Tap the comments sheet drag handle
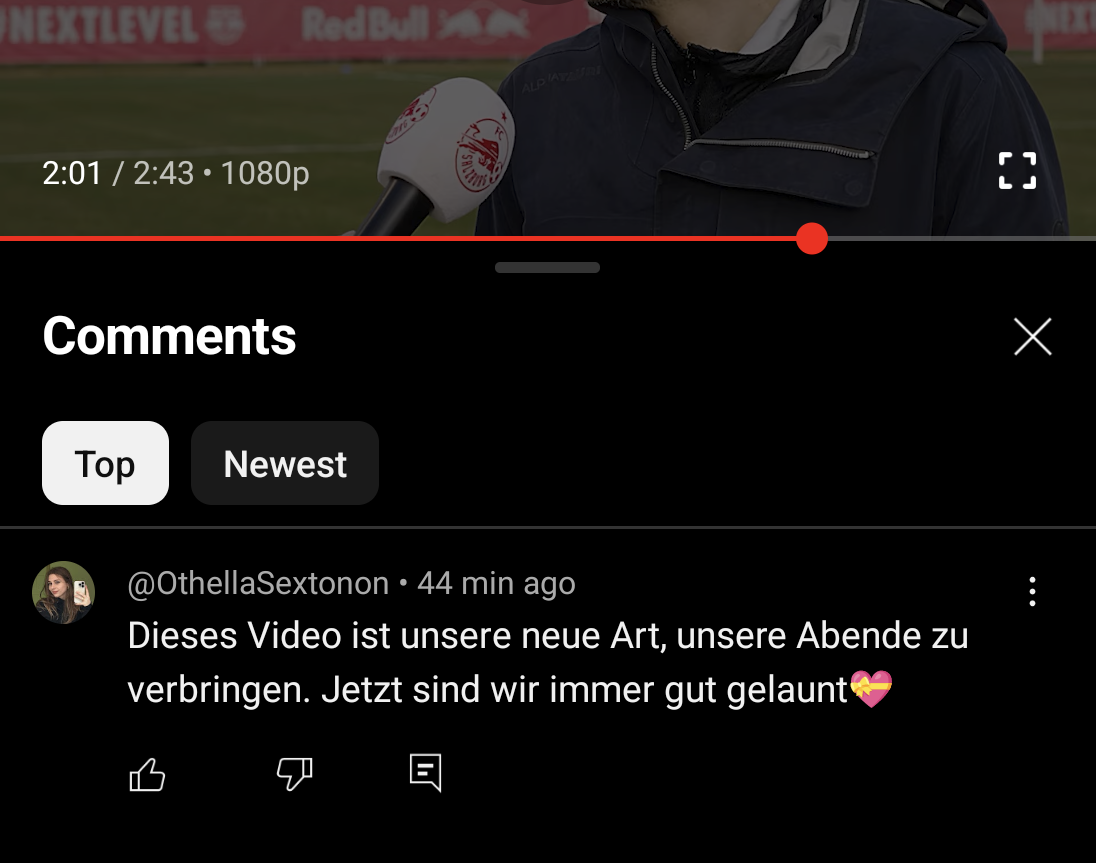Image resolution: width=1096 pixels, height=863 pixels. 547,268
